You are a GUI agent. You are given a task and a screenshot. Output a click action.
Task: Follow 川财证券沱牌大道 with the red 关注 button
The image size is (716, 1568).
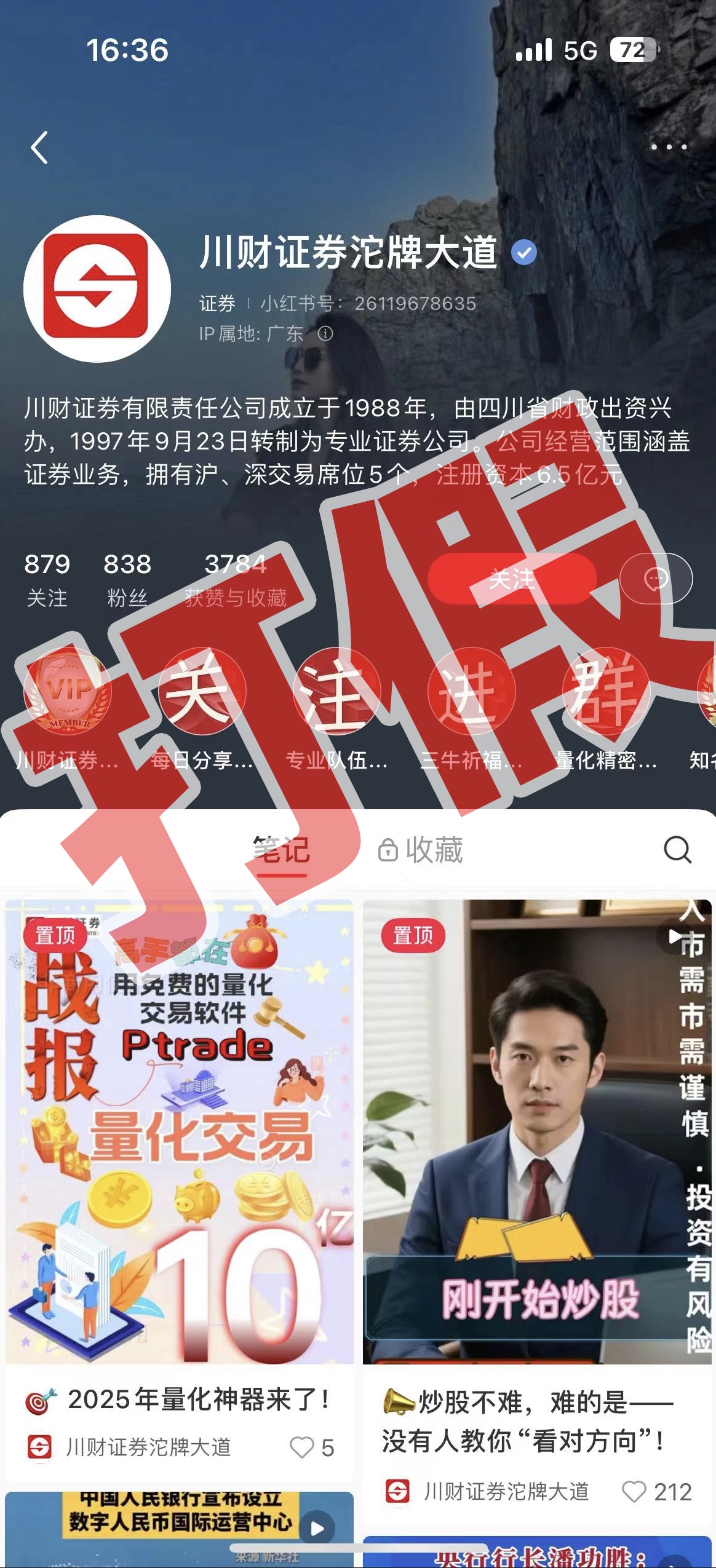(x=512, y=579)
